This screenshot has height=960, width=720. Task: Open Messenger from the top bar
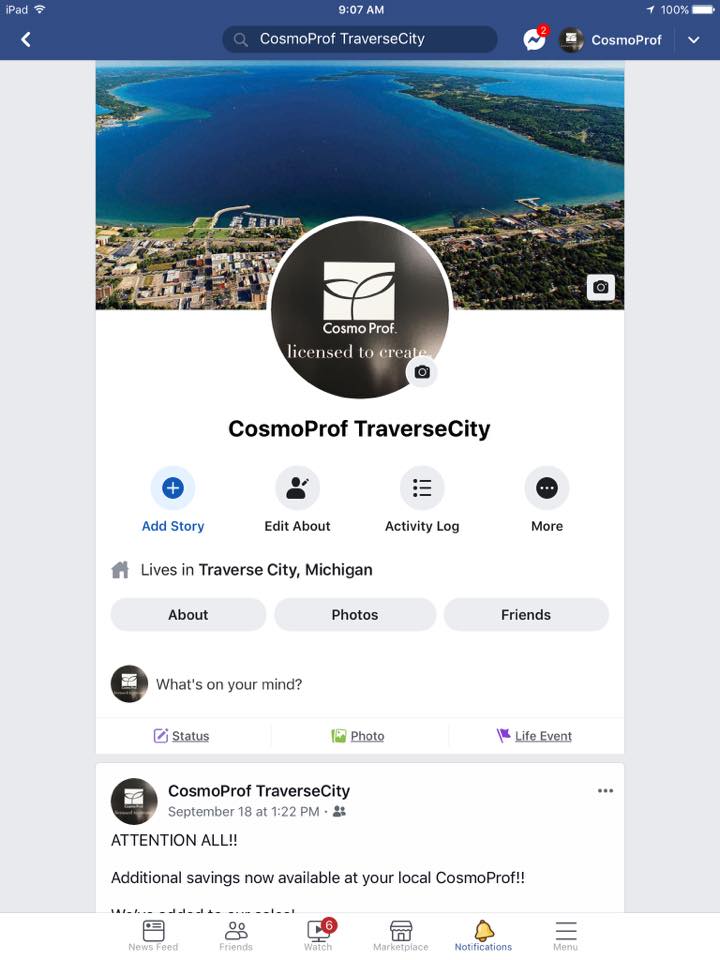[535, 39]
